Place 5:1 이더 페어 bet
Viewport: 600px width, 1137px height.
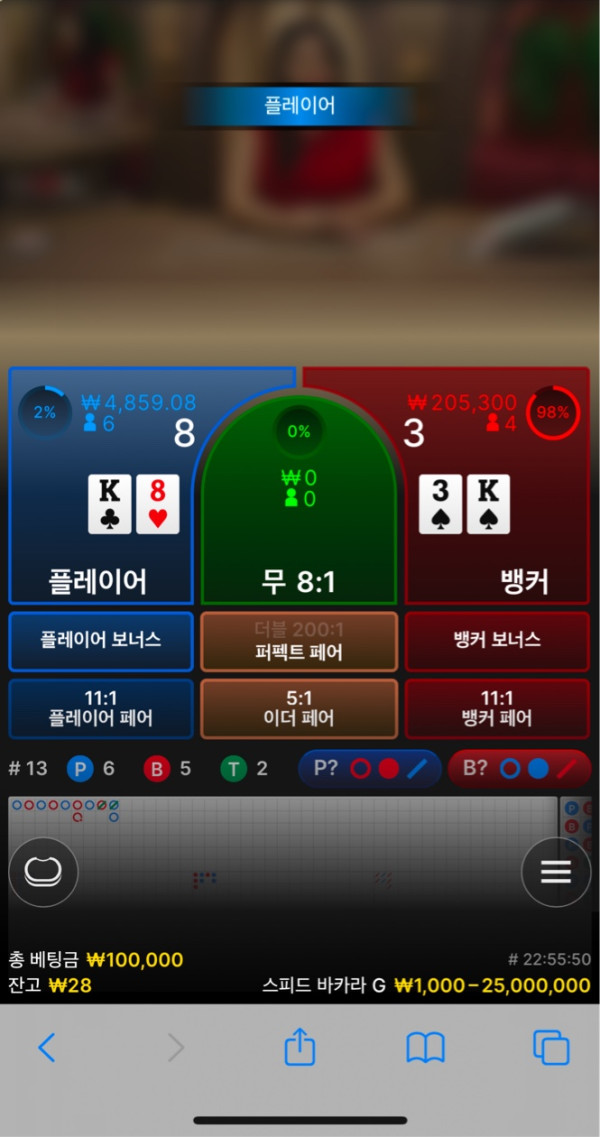[x=299, y=708]
